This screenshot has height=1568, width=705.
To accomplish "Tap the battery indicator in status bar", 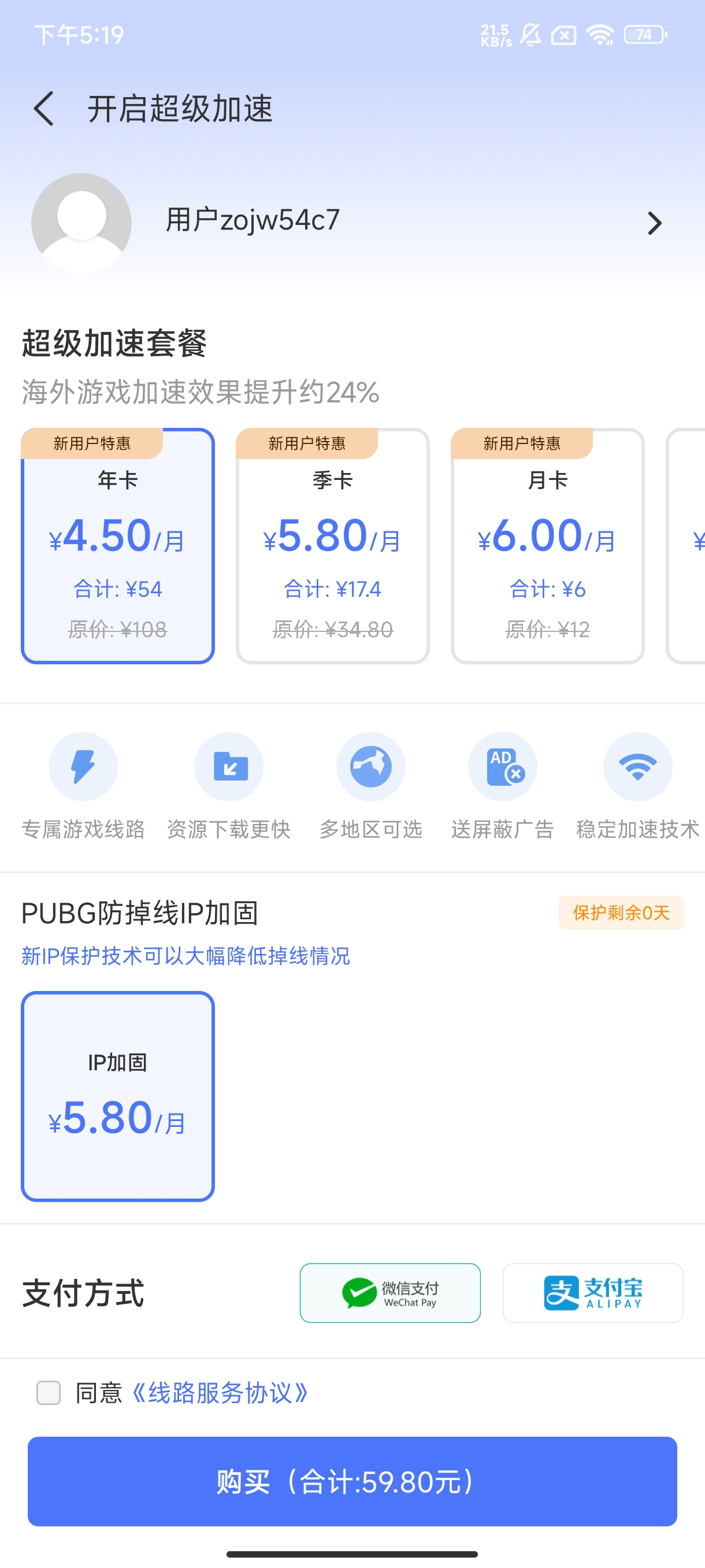I will pos(644,35).
